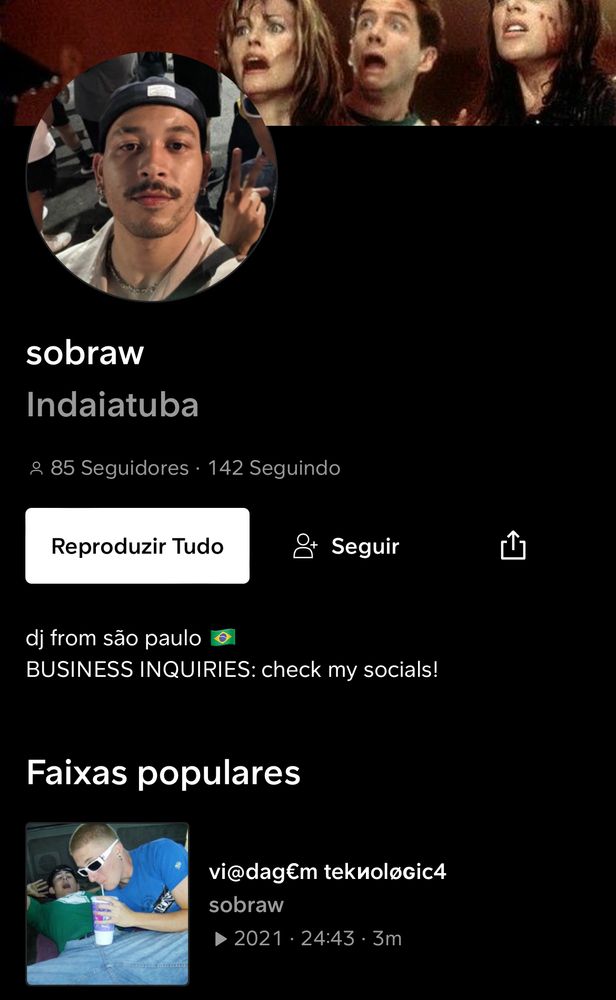Open the 85 Seguidores list
616x1000 pixels.
point(109,468)
